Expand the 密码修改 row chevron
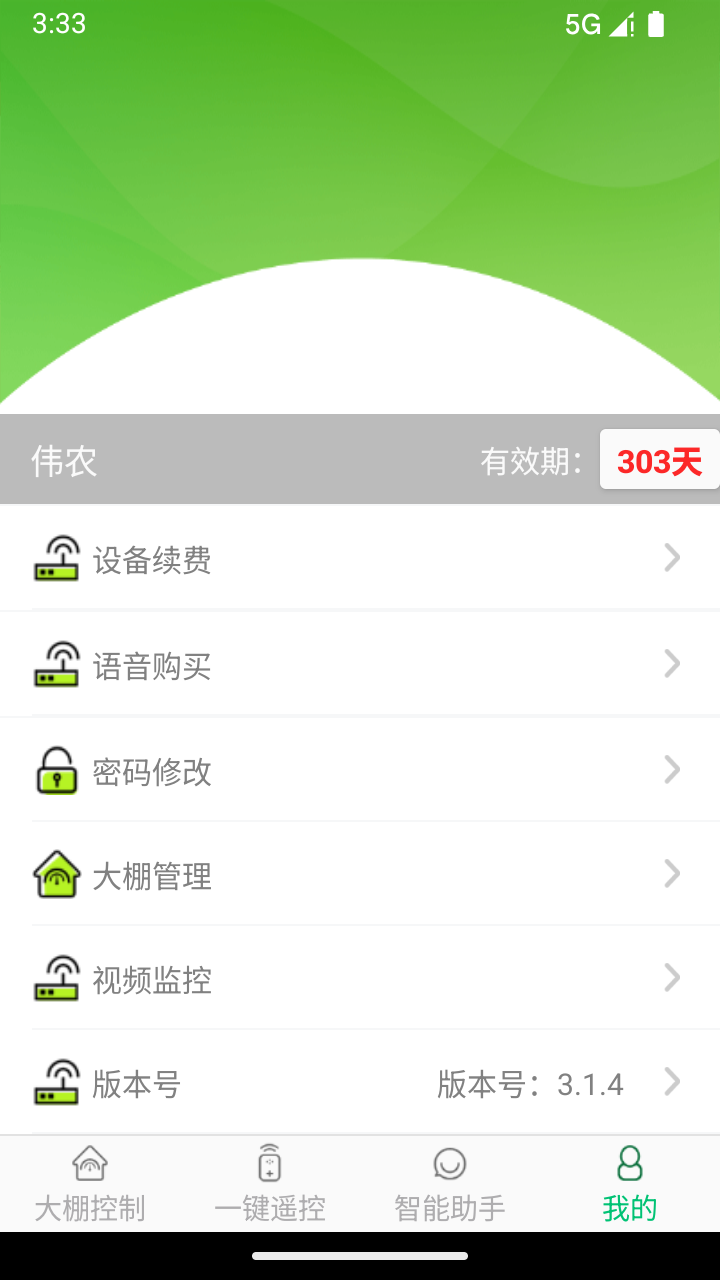 pos(672,768)
